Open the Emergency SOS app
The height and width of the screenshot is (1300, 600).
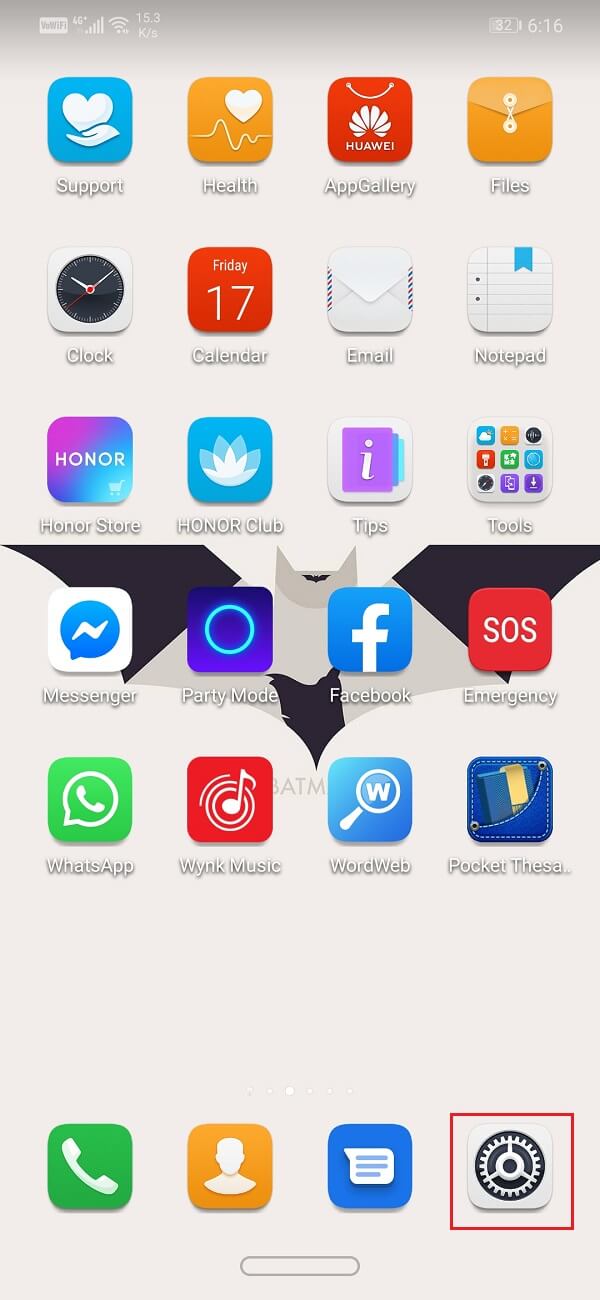tap(510, 630)
